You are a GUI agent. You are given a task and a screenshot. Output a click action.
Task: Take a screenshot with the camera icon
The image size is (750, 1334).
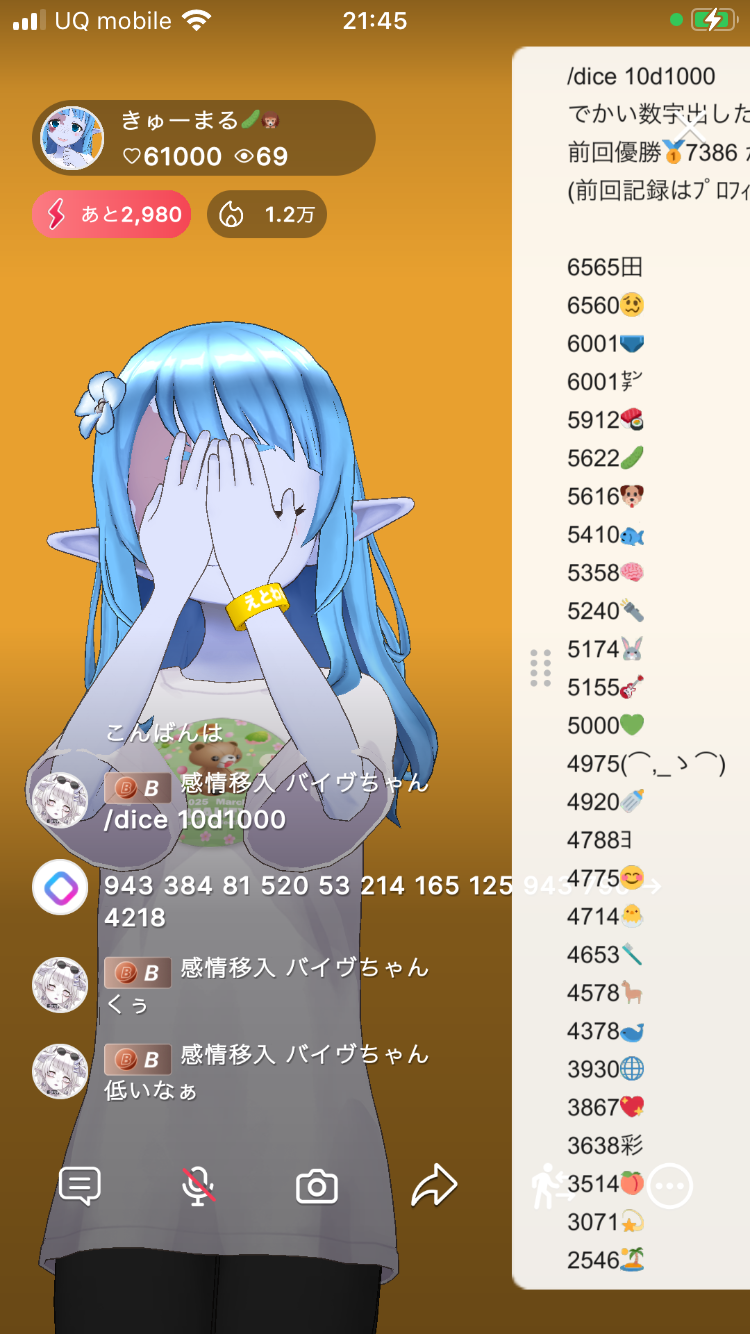(x=317, y=1187)
